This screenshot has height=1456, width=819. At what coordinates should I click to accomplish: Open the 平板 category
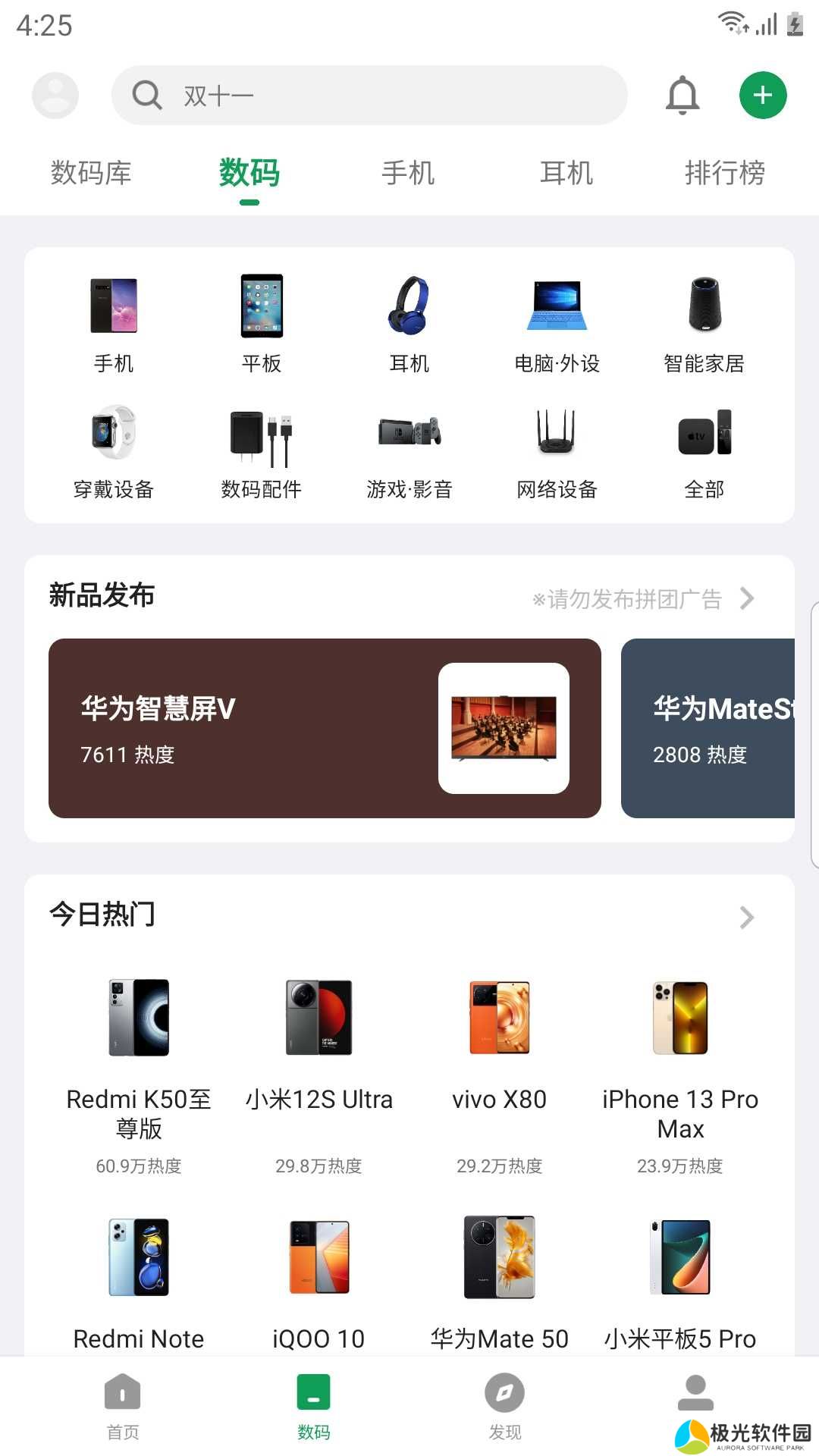click(x=262, y=324)
